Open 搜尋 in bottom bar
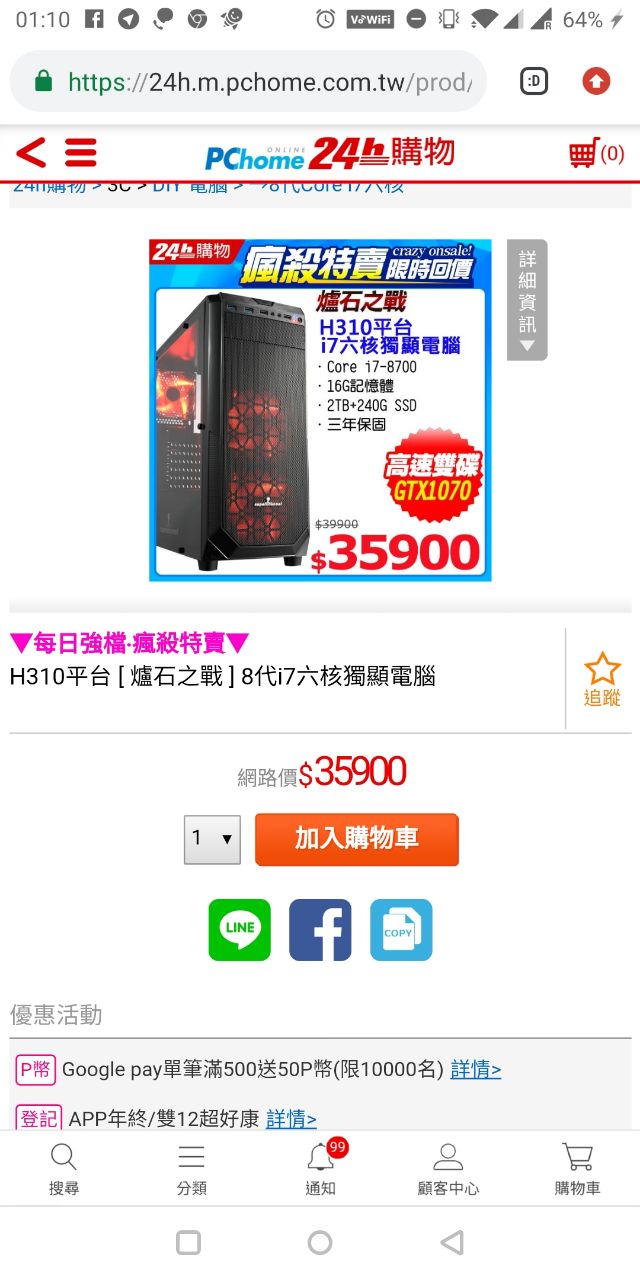 tap(64, 1168)
